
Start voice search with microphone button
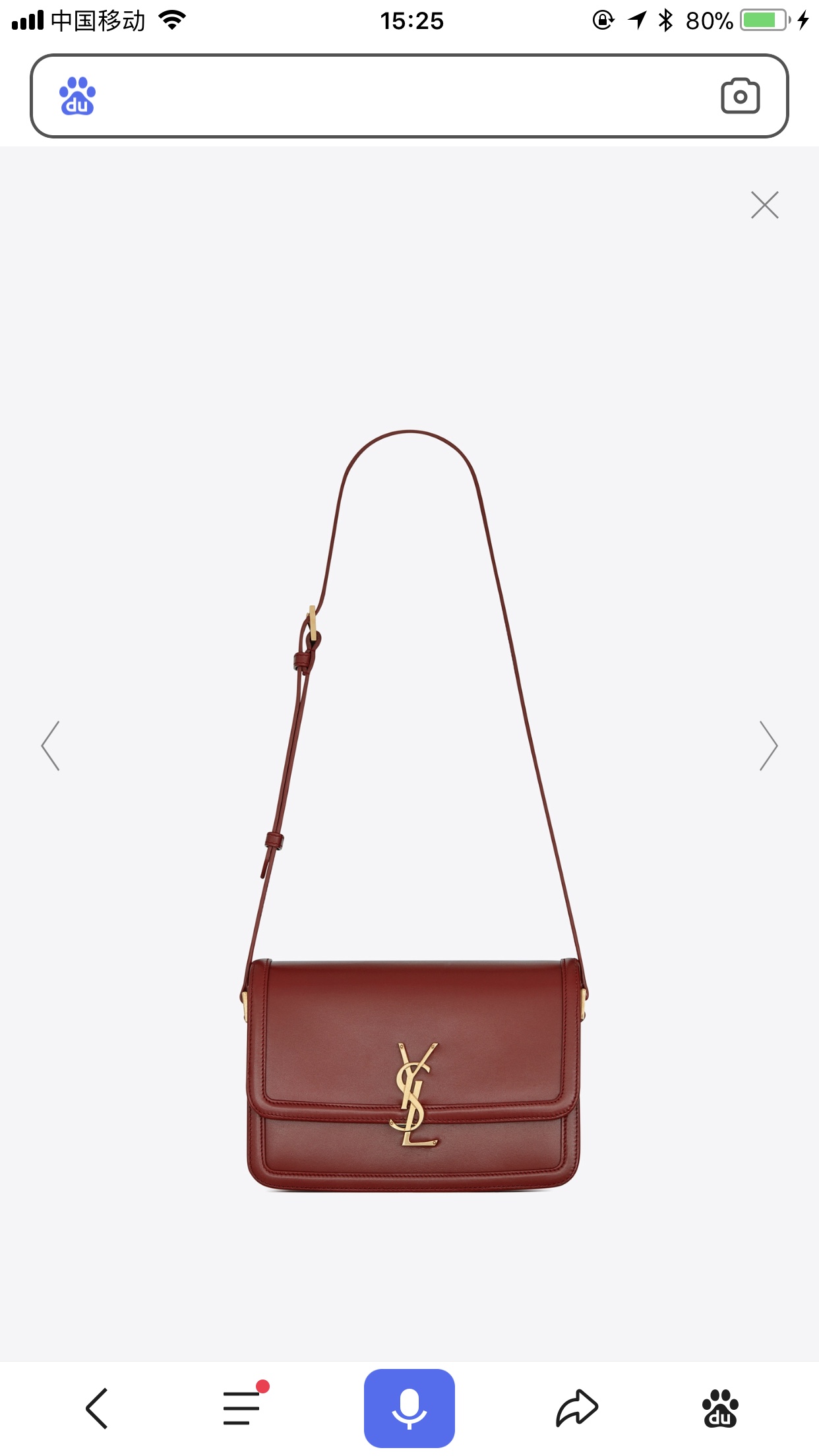pos(409,1408)
